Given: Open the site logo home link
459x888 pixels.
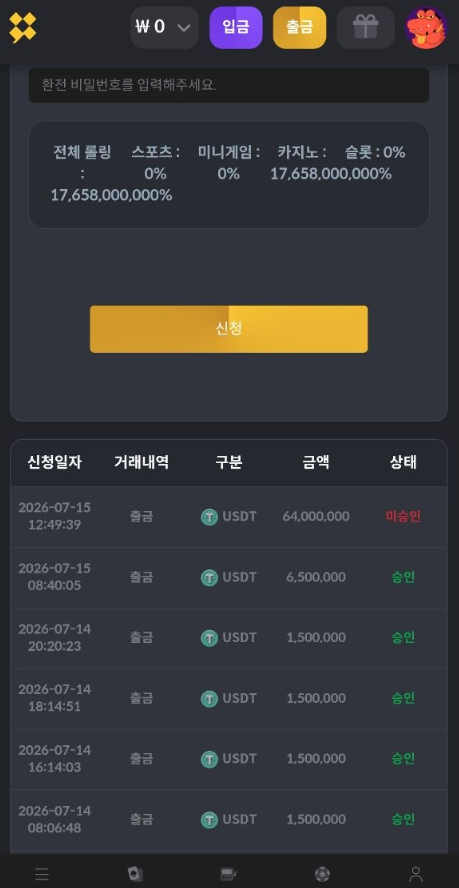Looking at the screenshot, I should [x=23, y=27].
